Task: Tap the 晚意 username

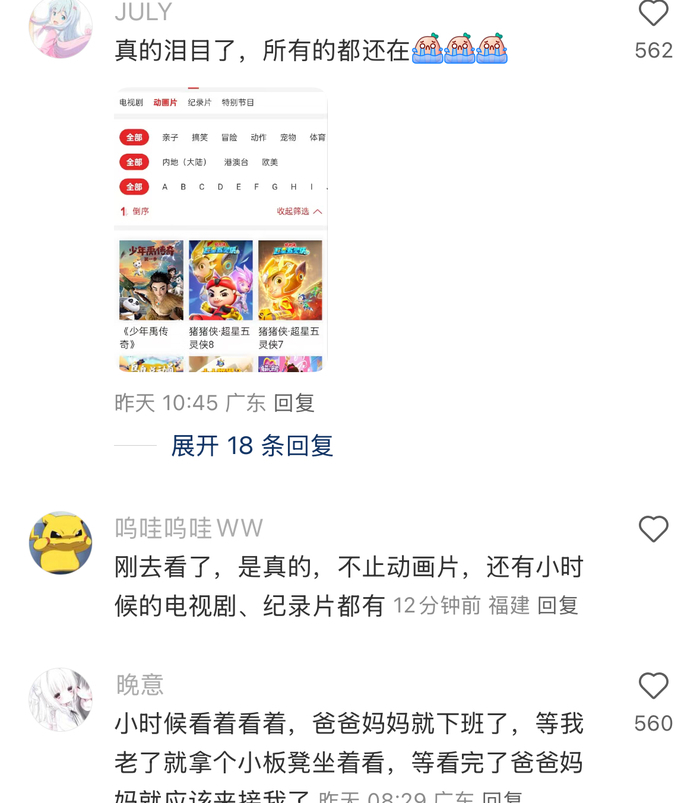Action: [140, 685]
